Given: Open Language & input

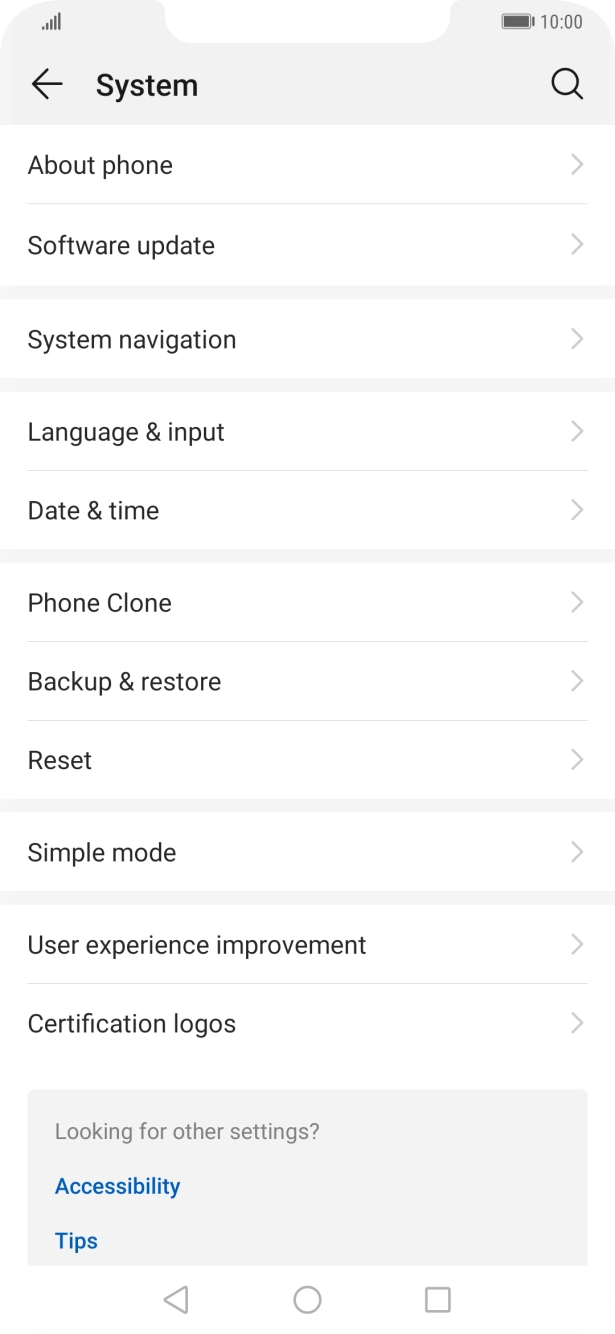Looking at the screenshot, I should (307, 432).
